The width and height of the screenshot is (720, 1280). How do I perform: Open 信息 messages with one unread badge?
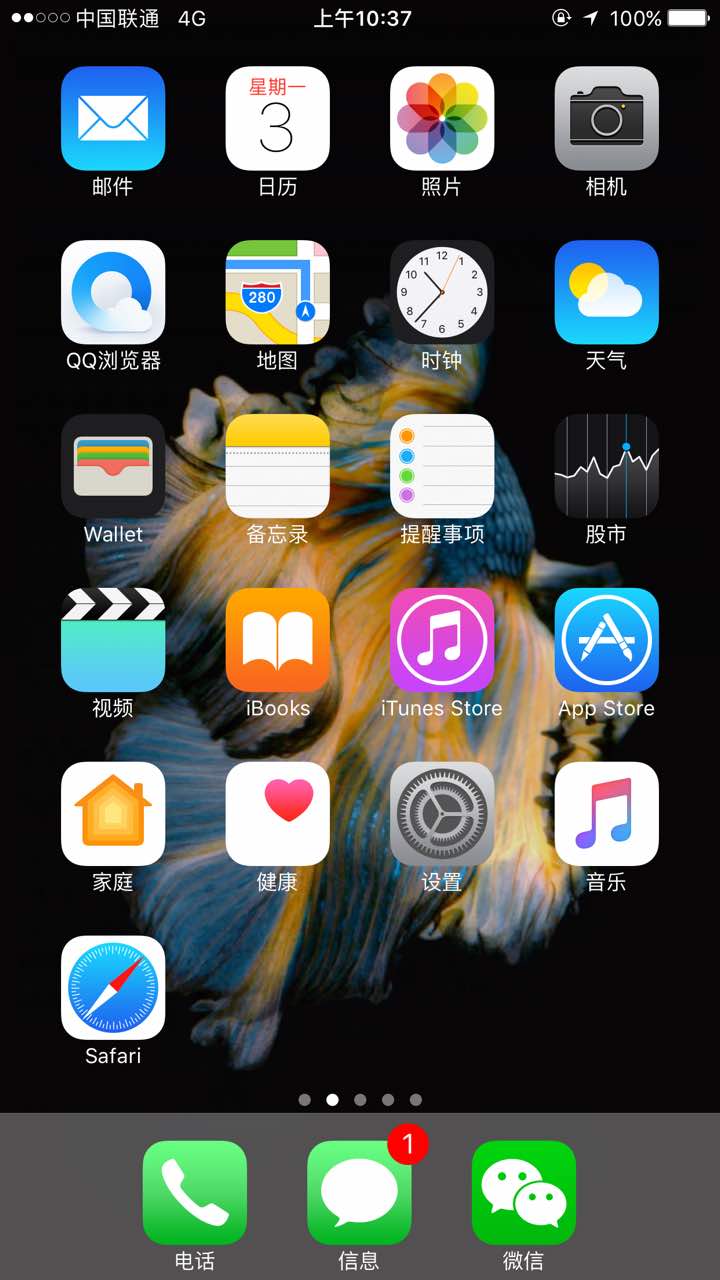pyautogui.click(x=359, y=1192)
